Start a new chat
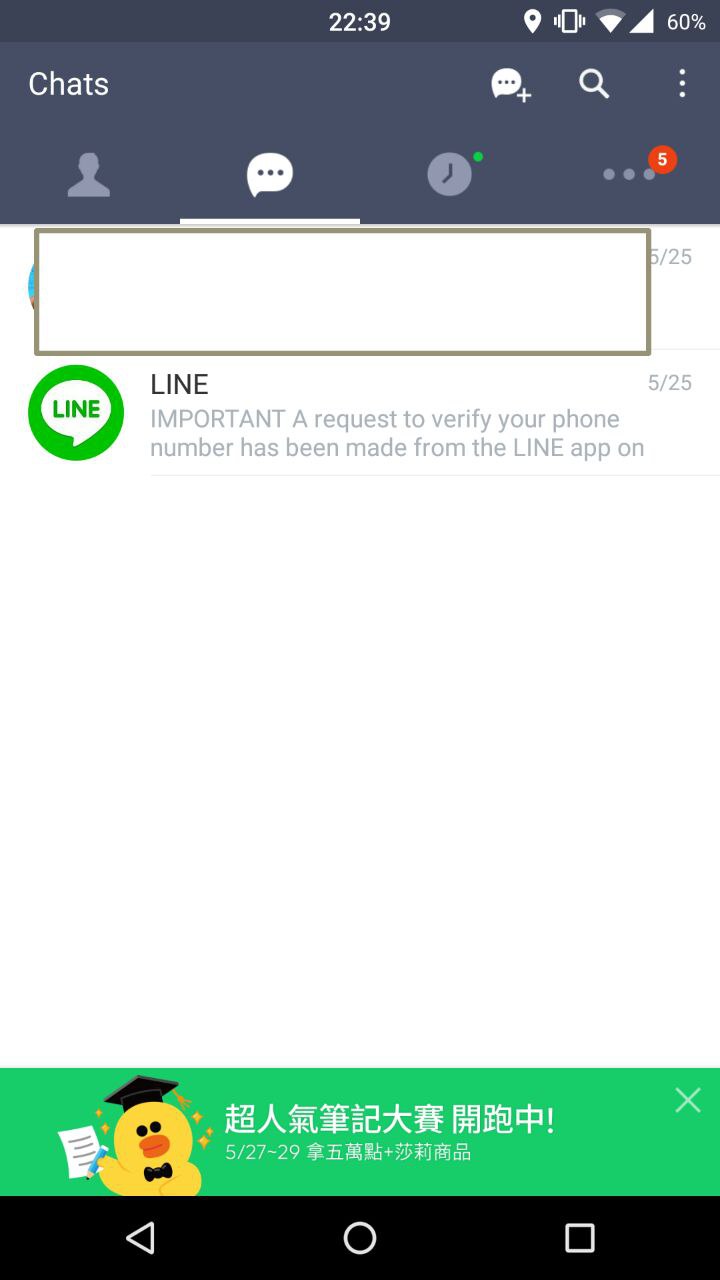This screenshot has height=1280, width=720. (x=510, y=84)
